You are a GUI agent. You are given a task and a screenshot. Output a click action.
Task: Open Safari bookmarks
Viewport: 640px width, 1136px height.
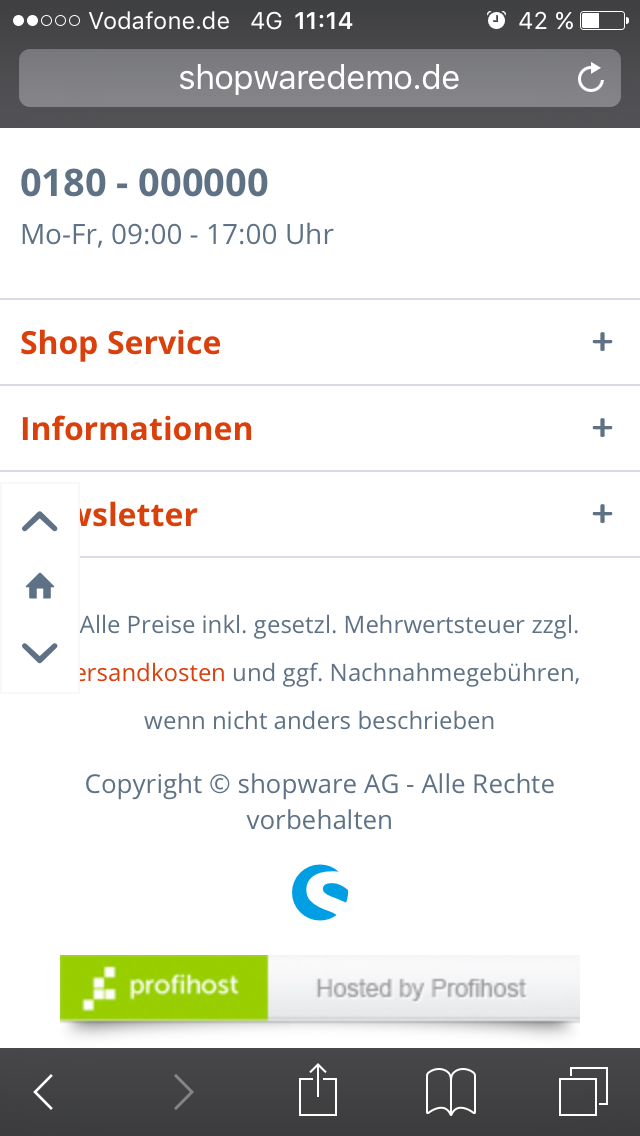451,1092
